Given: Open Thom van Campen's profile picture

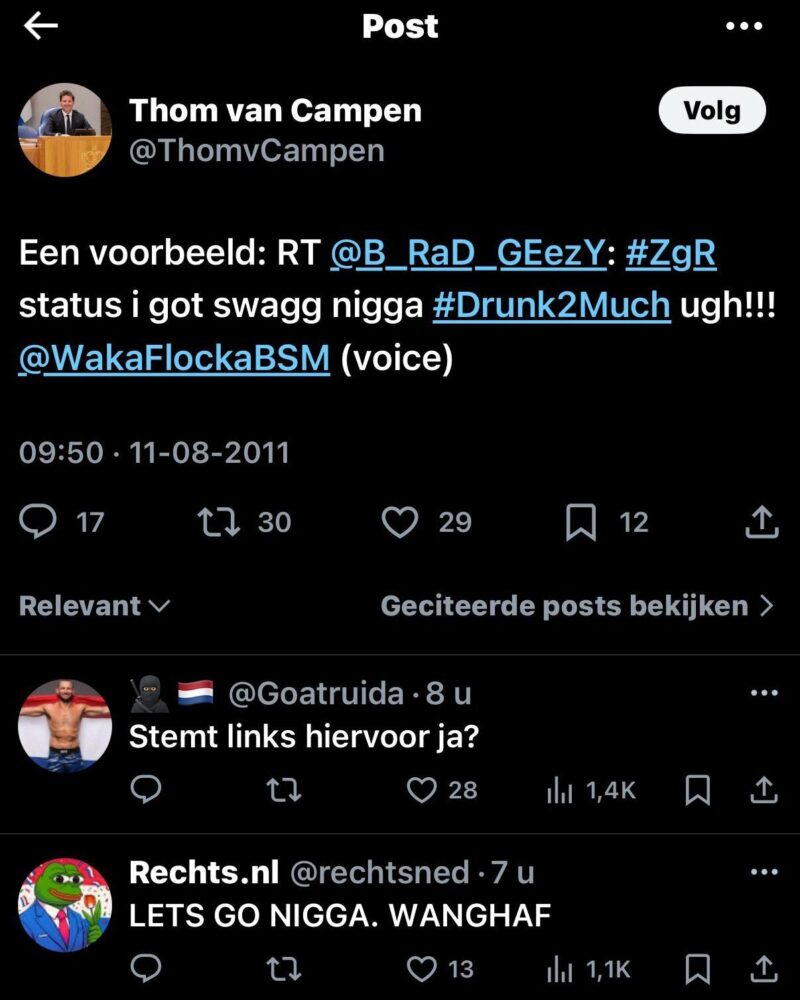Looking at the screenshot, I should pyautogui.click(x=65, y=130).
